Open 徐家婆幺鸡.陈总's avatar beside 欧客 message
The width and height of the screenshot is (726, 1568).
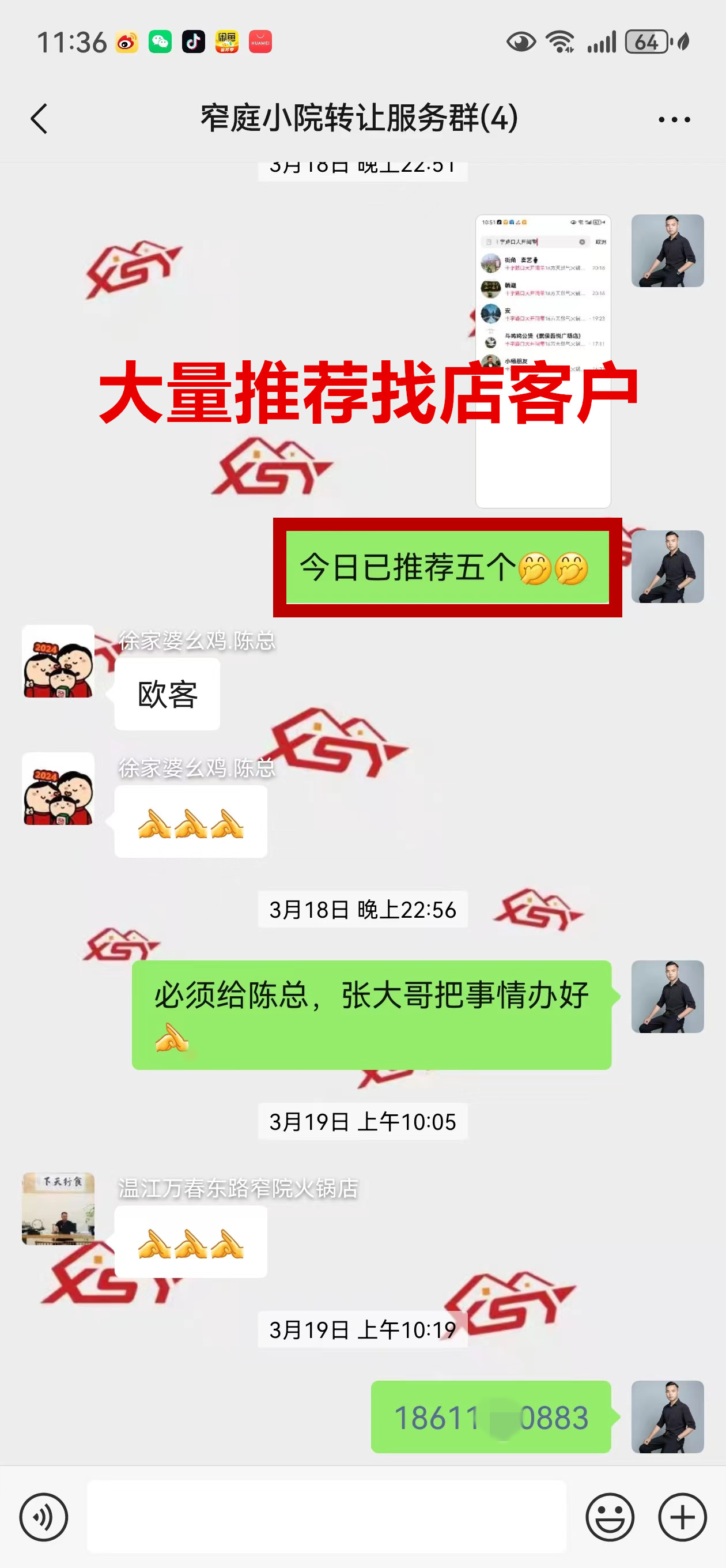[x=58, y=661]
